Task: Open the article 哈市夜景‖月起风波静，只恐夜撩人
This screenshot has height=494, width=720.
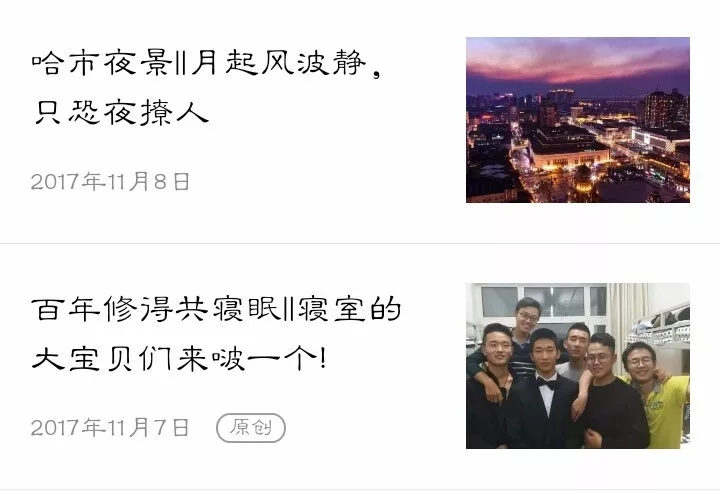Action: pos(210,88)
